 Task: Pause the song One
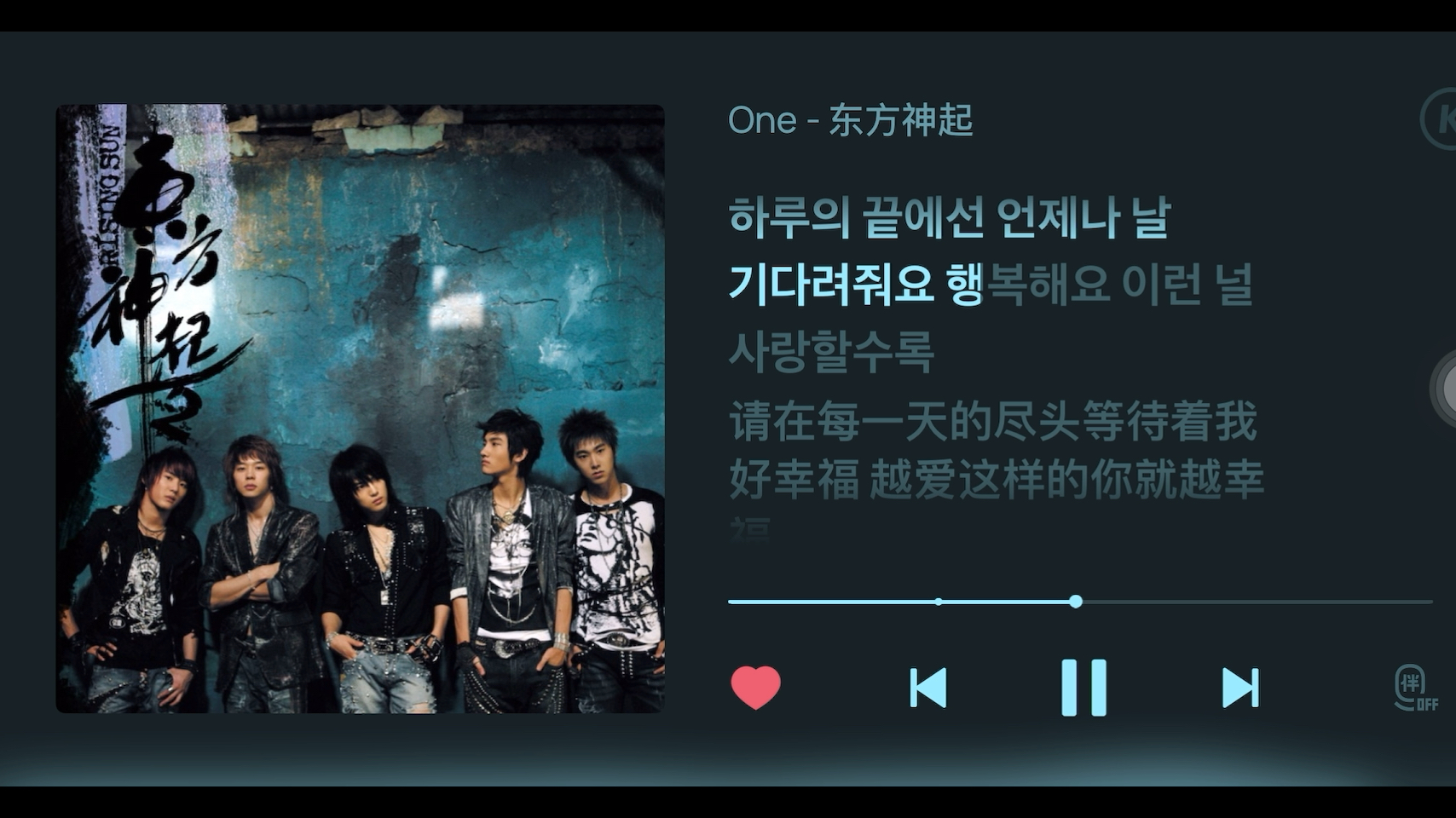(1083, 687)
